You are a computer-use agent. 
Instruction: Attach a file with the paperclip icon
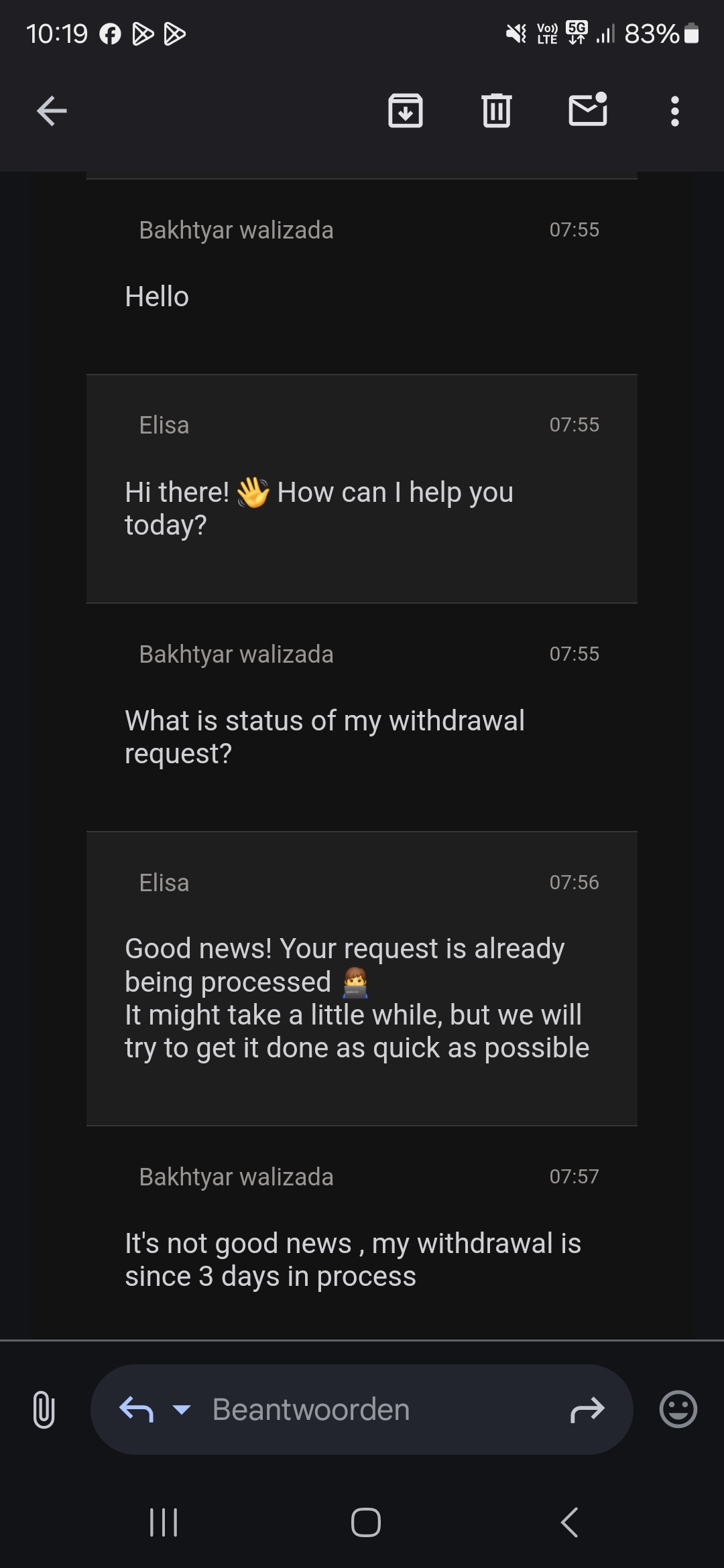(x=44, y=1410)
